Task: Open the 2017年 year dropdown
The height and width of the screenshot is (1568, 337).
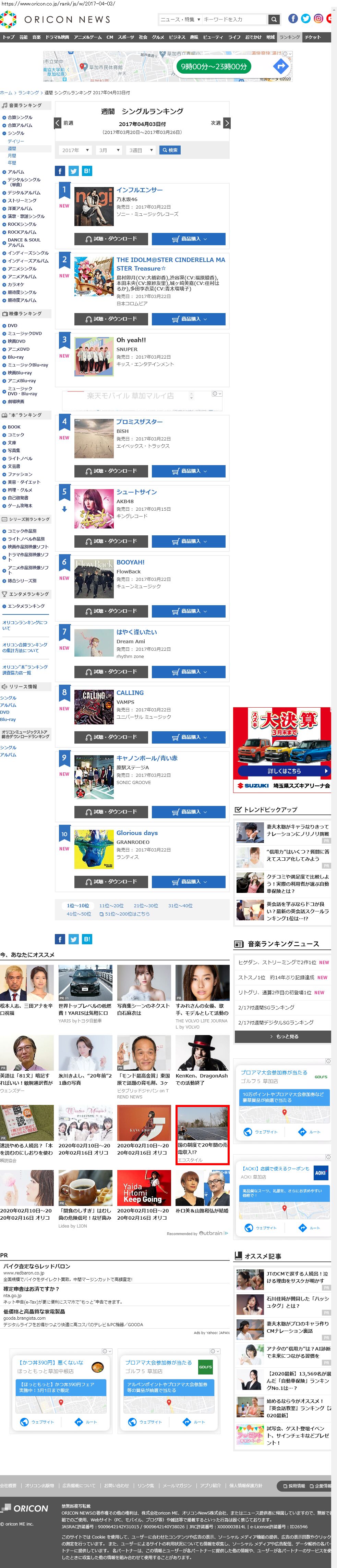Action: tap(75, 150)
